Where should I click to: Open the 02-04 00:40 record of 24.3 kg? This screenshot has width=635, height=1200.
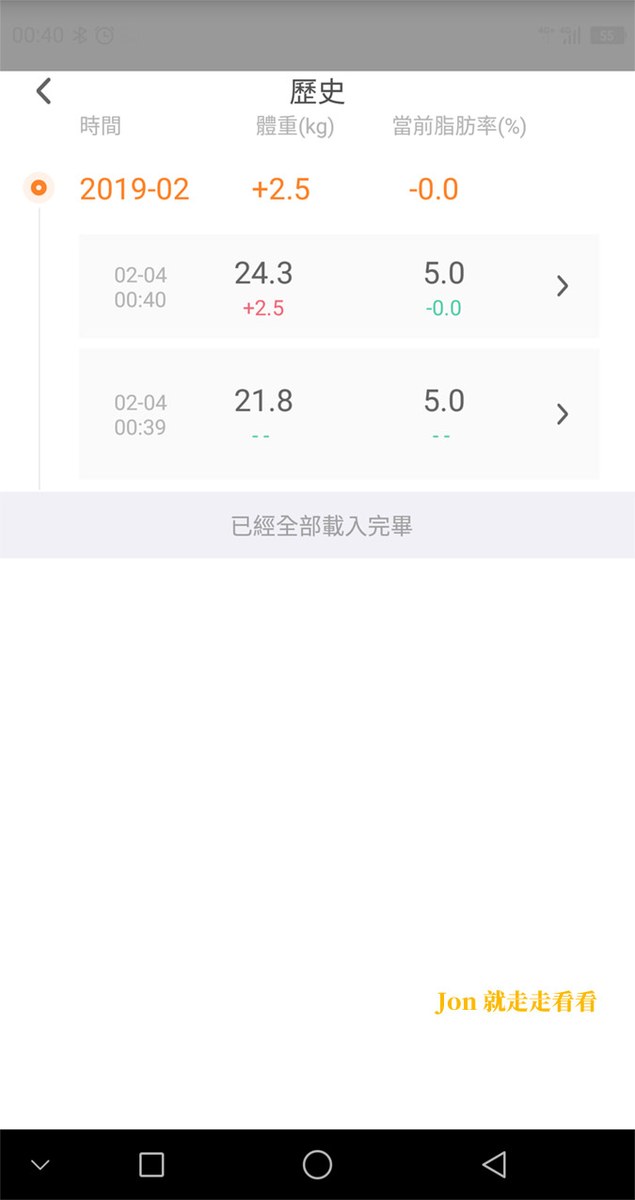point(339,286)
